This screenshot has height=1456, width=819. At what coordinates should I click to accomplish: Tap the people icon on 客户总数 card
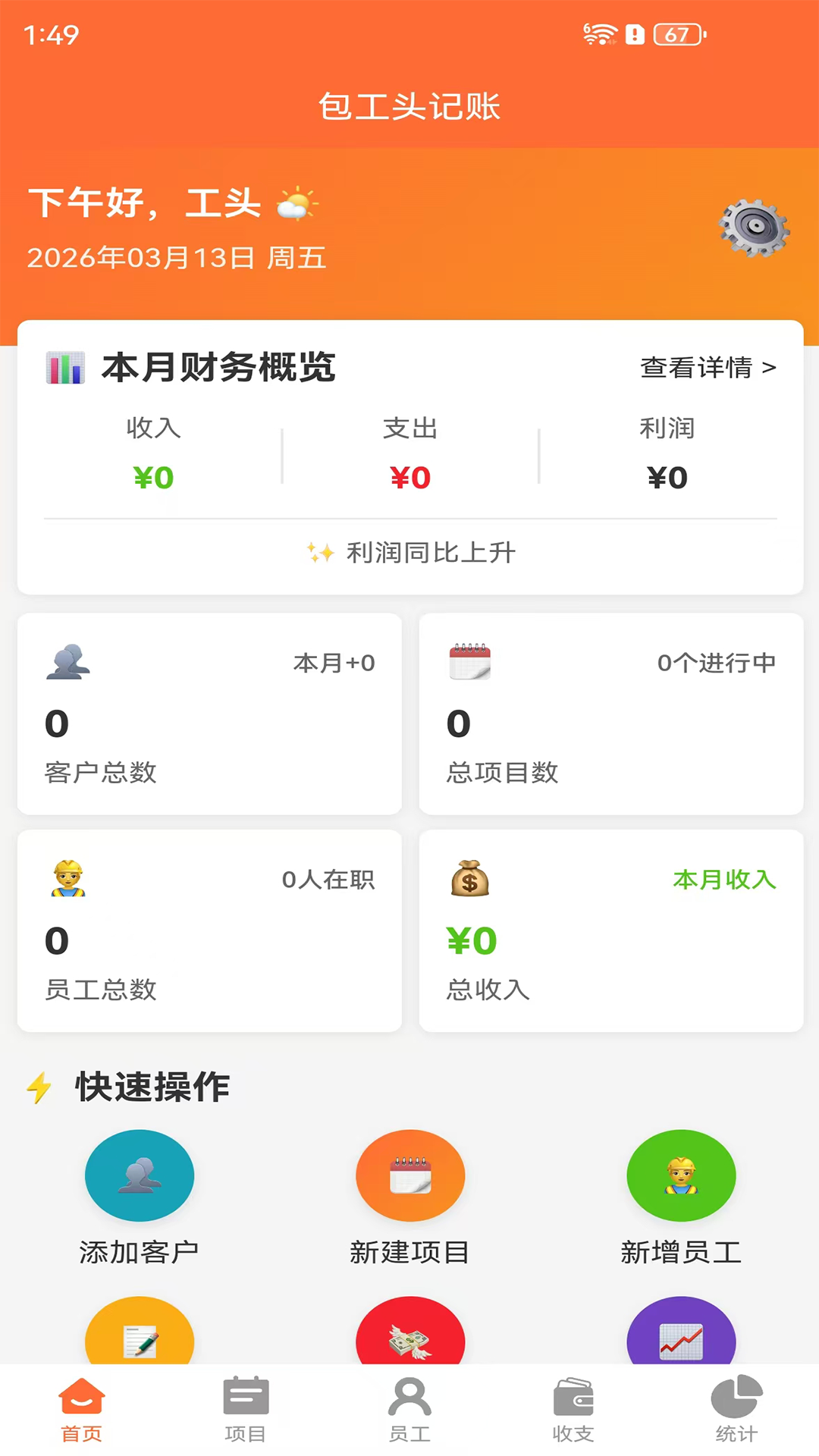tap(67, 662)
